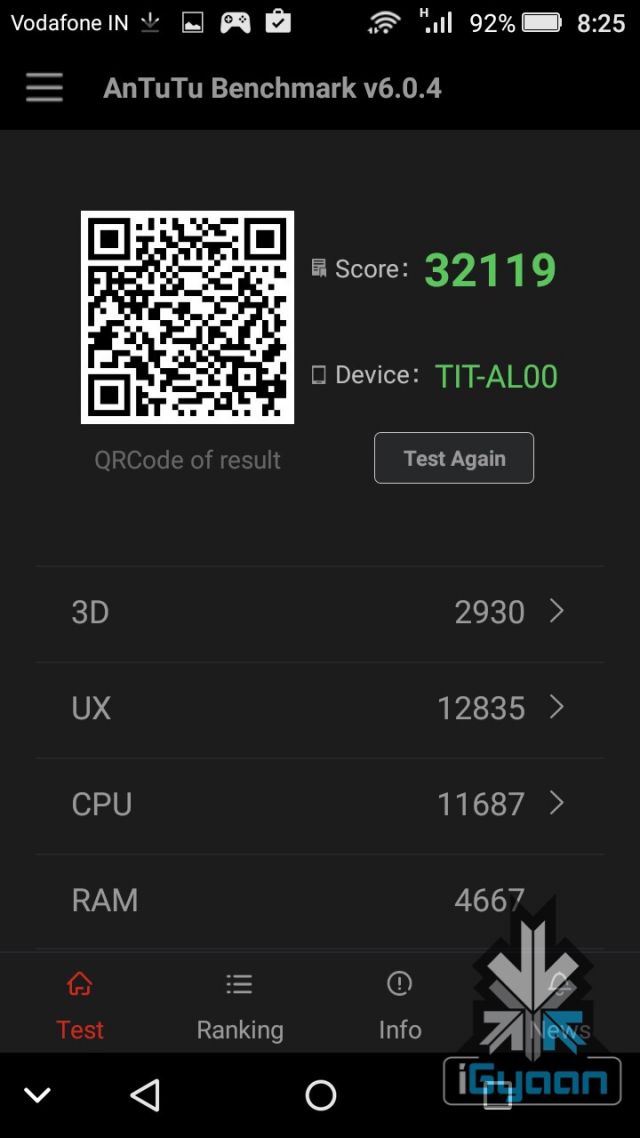Open the hamburger drawer menu
The image size is (640, 1138).
pos(44,88)
